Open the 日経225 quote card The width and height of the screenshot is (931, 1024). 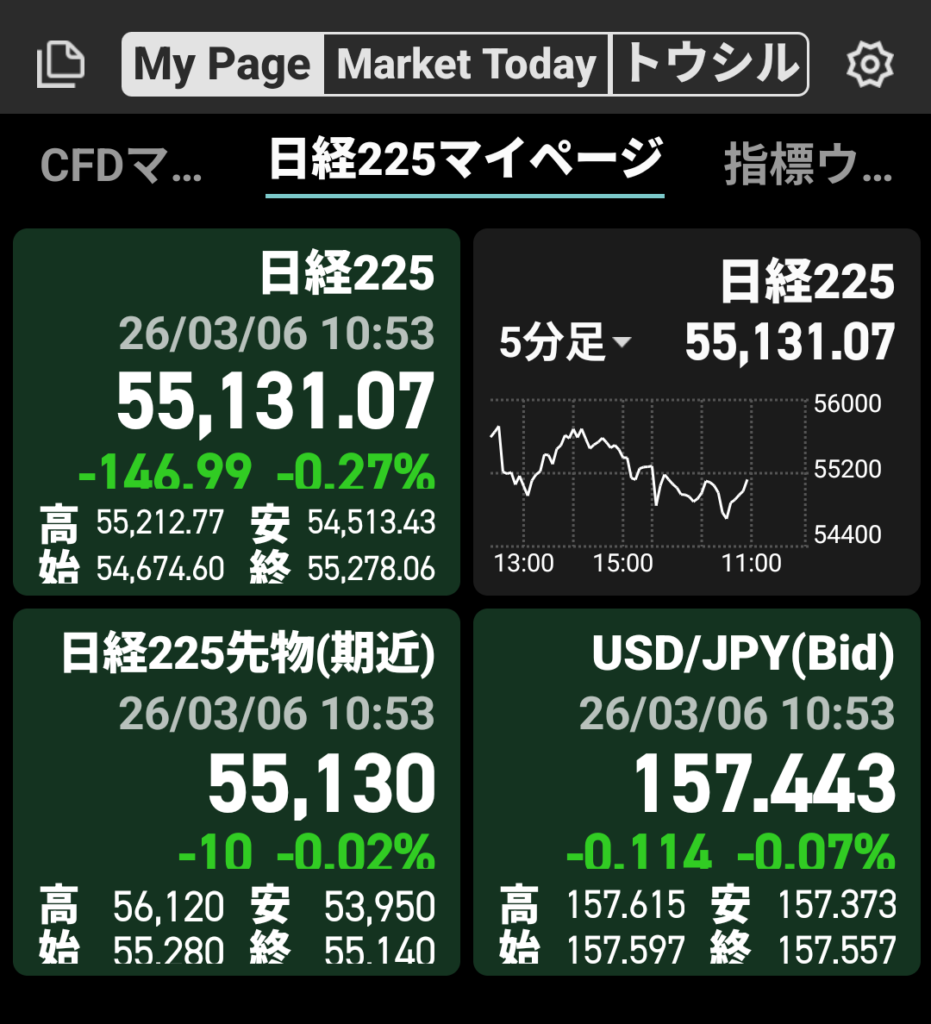click(236, 412)
